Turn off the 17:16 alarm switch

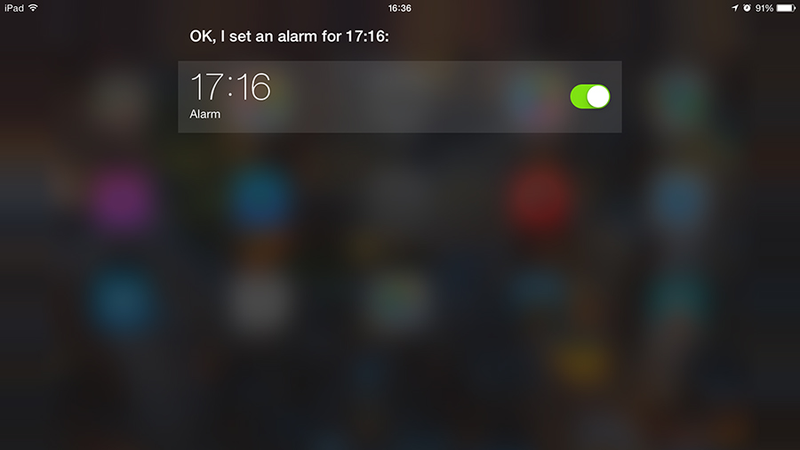(589, 96)
